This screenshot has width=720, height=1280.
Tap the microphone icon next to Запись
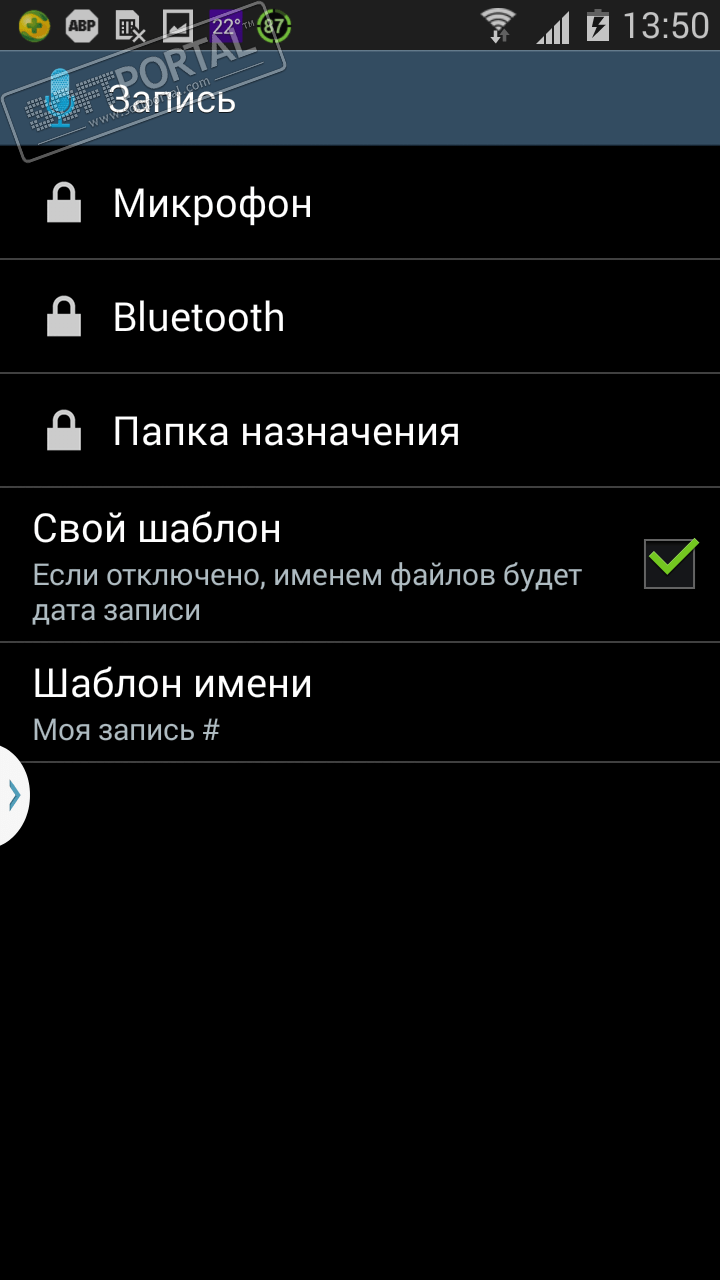pyautogui.click(x=62, y=98)
